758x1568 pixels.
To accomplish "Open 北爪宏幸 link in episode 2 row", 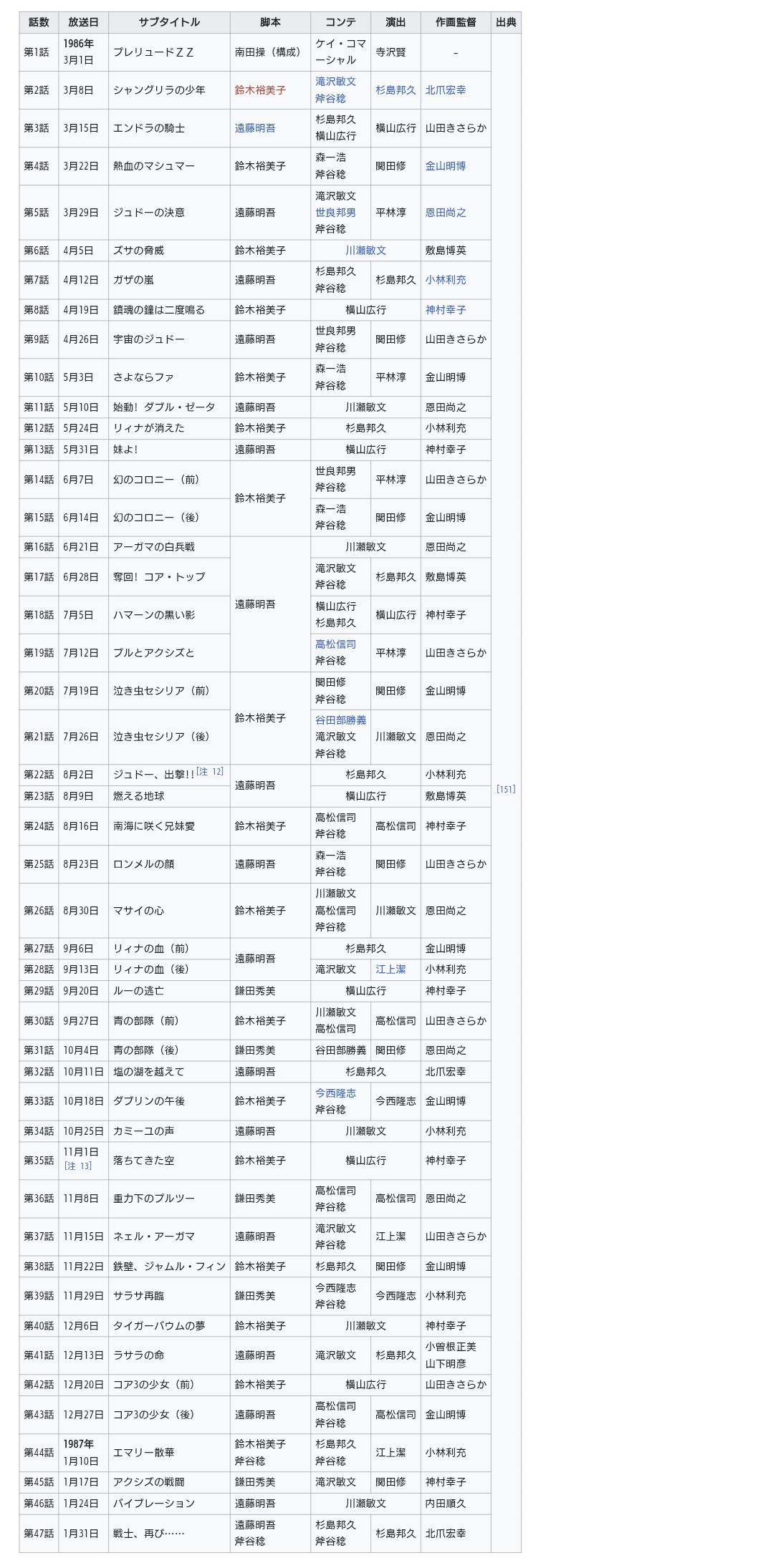I will 446,90.
